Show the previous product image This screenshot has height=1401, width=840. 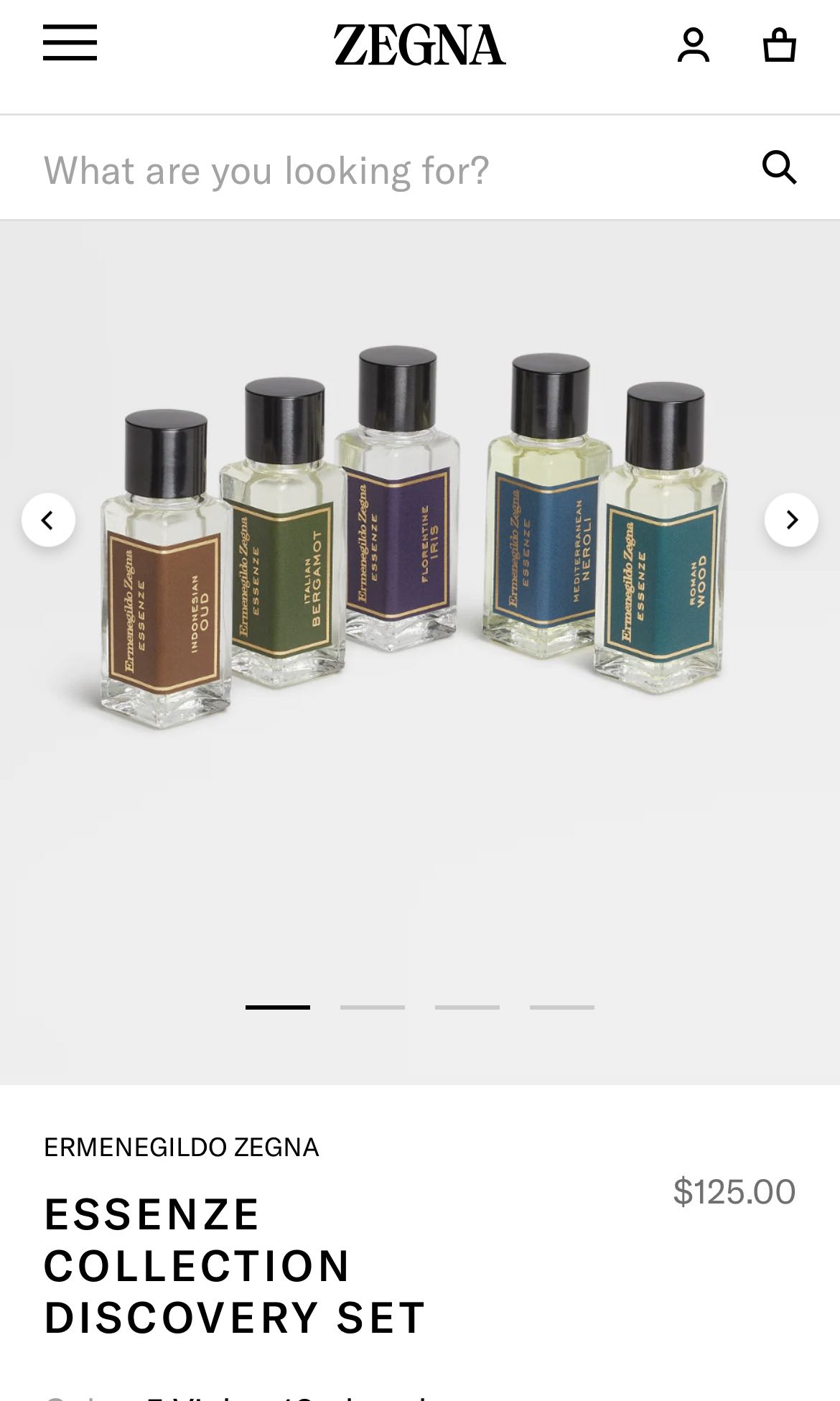pos(48,520)
